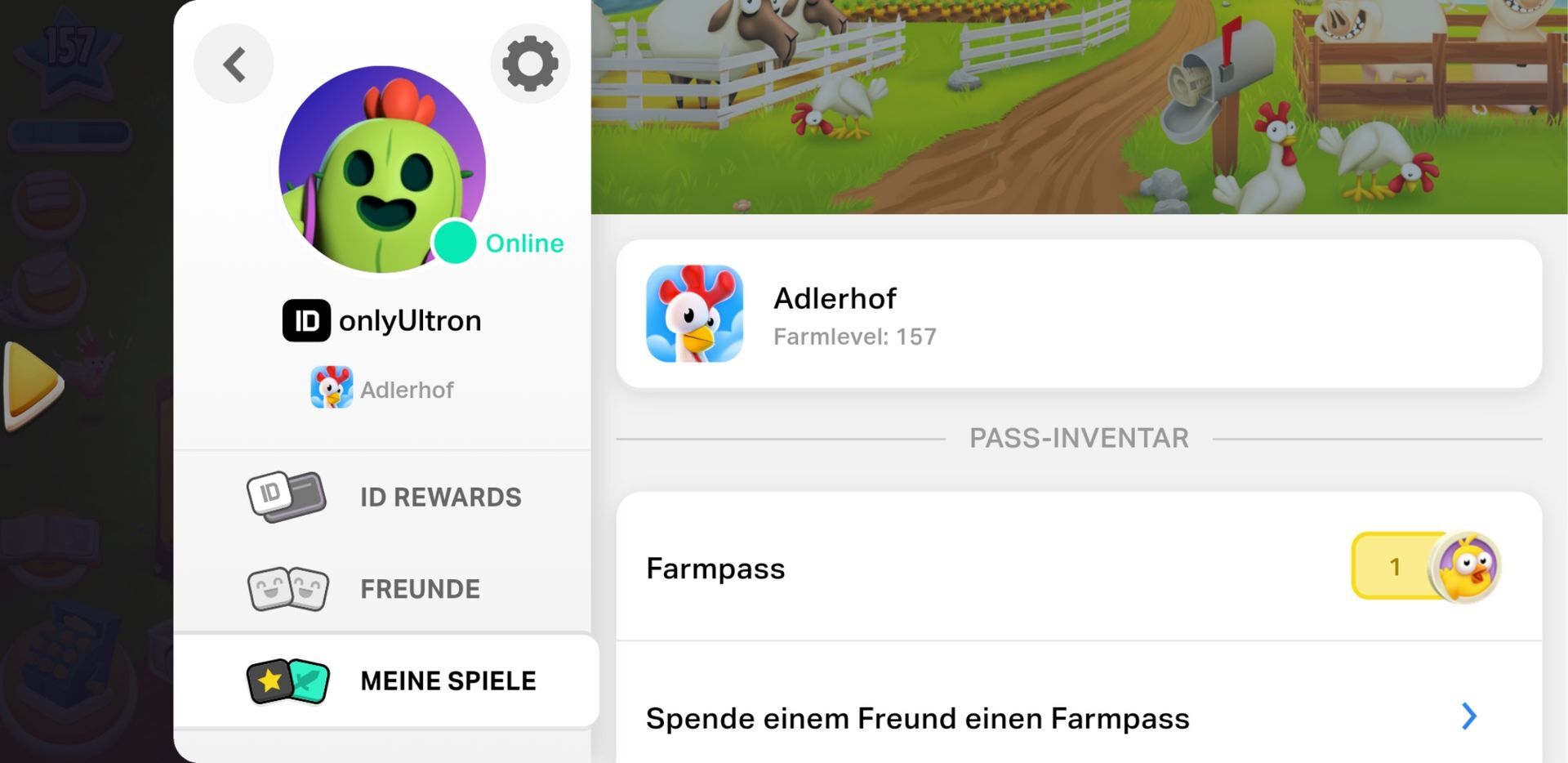Go back using the arrow button

pyautogui.click(x=234, y=65)
